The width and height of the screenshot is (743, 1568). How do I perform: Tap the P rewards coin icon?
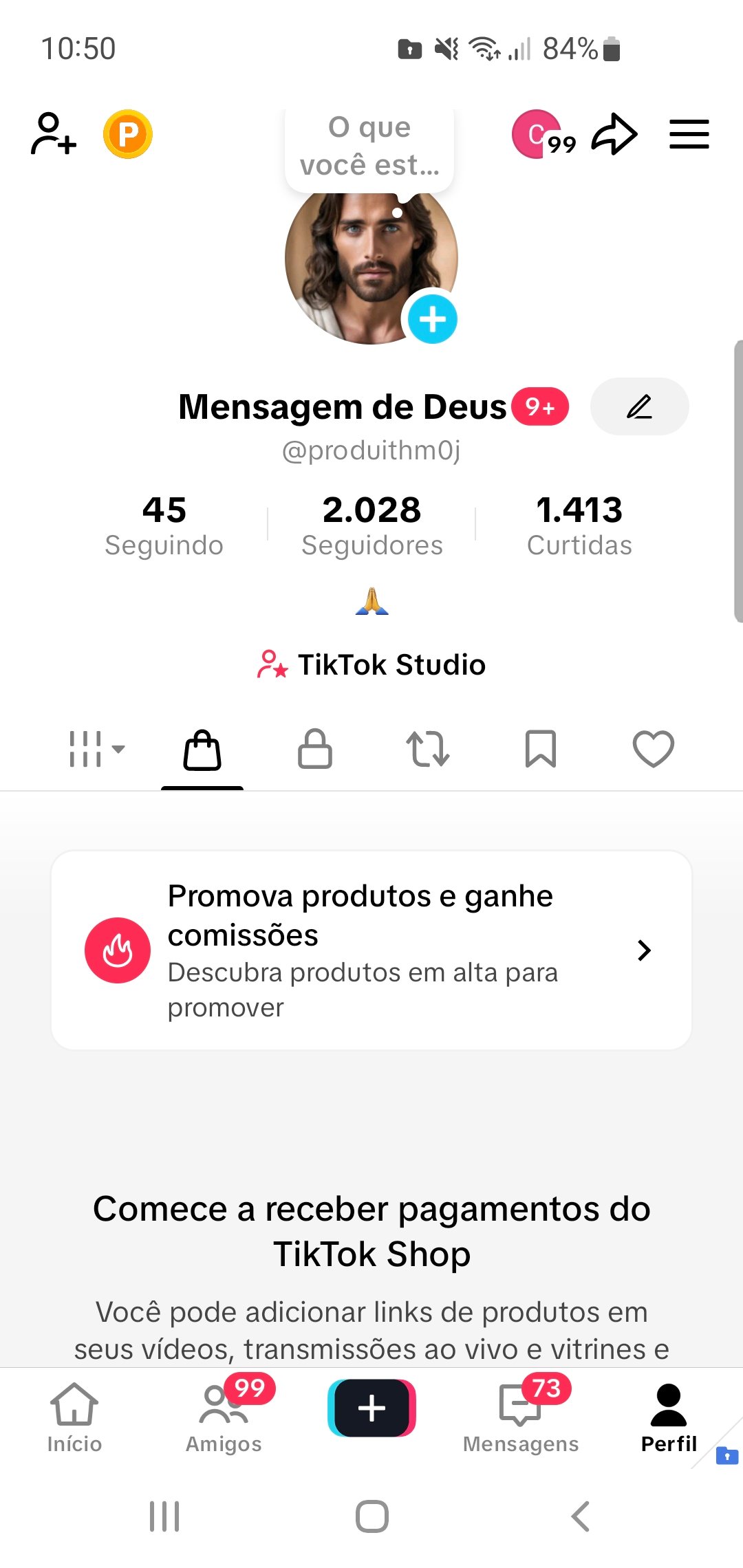click(128, 133)
